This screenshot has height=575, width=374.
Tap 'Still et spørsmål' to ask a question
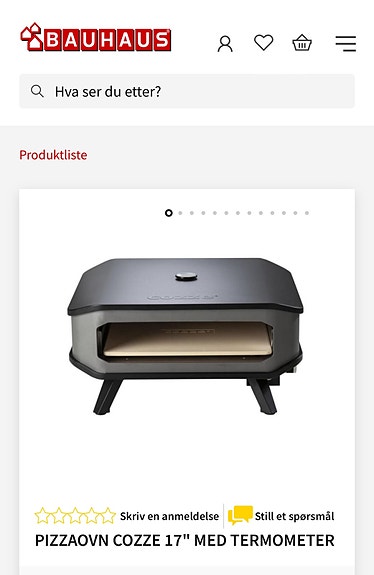tap(294, 516)
